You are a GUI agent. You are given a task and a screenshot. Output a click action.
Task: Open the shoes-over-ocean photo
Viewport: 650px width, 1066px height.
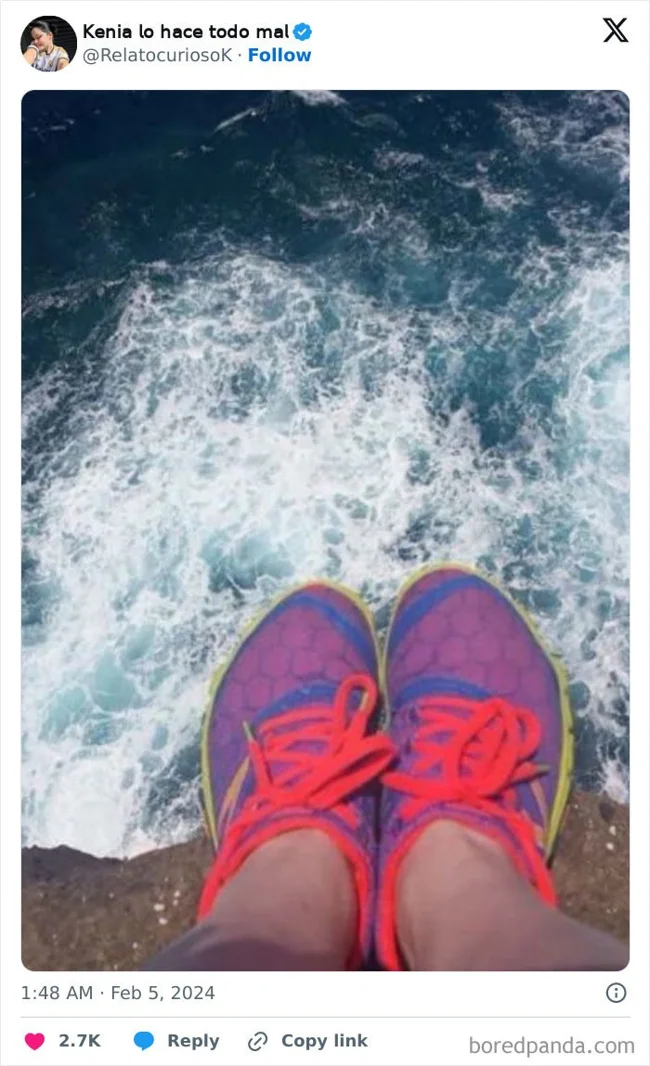[x=325, y=530]
